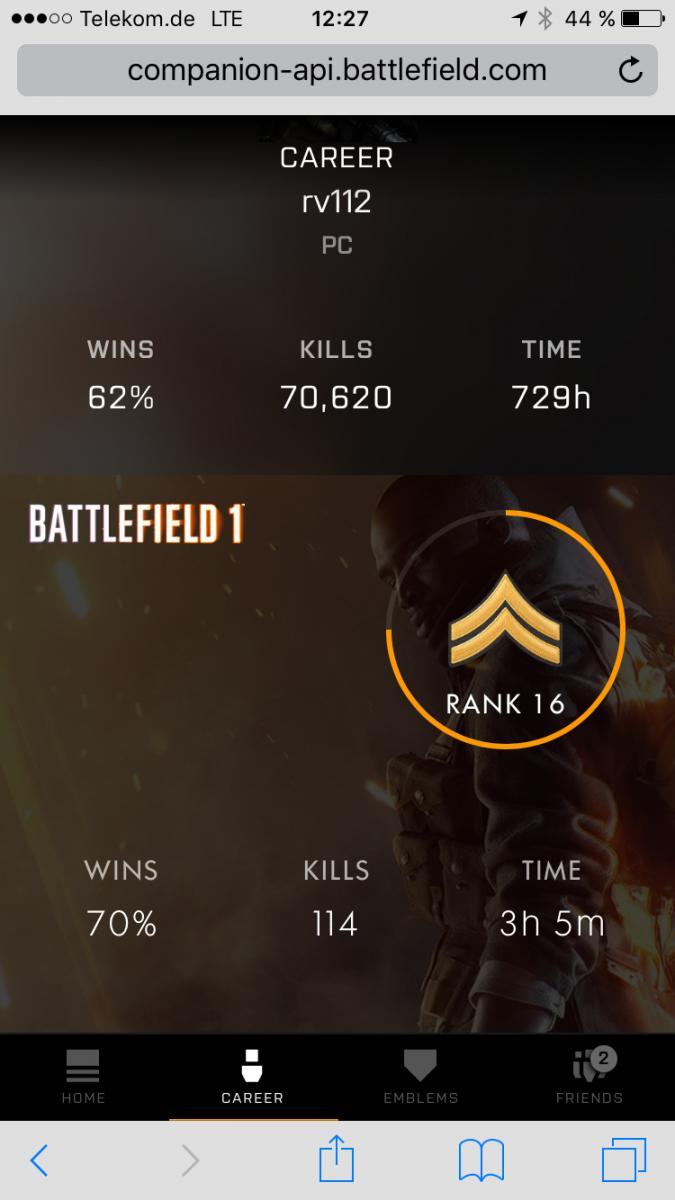
Task: Show open Safari tabs
Action: (624, 1160)
